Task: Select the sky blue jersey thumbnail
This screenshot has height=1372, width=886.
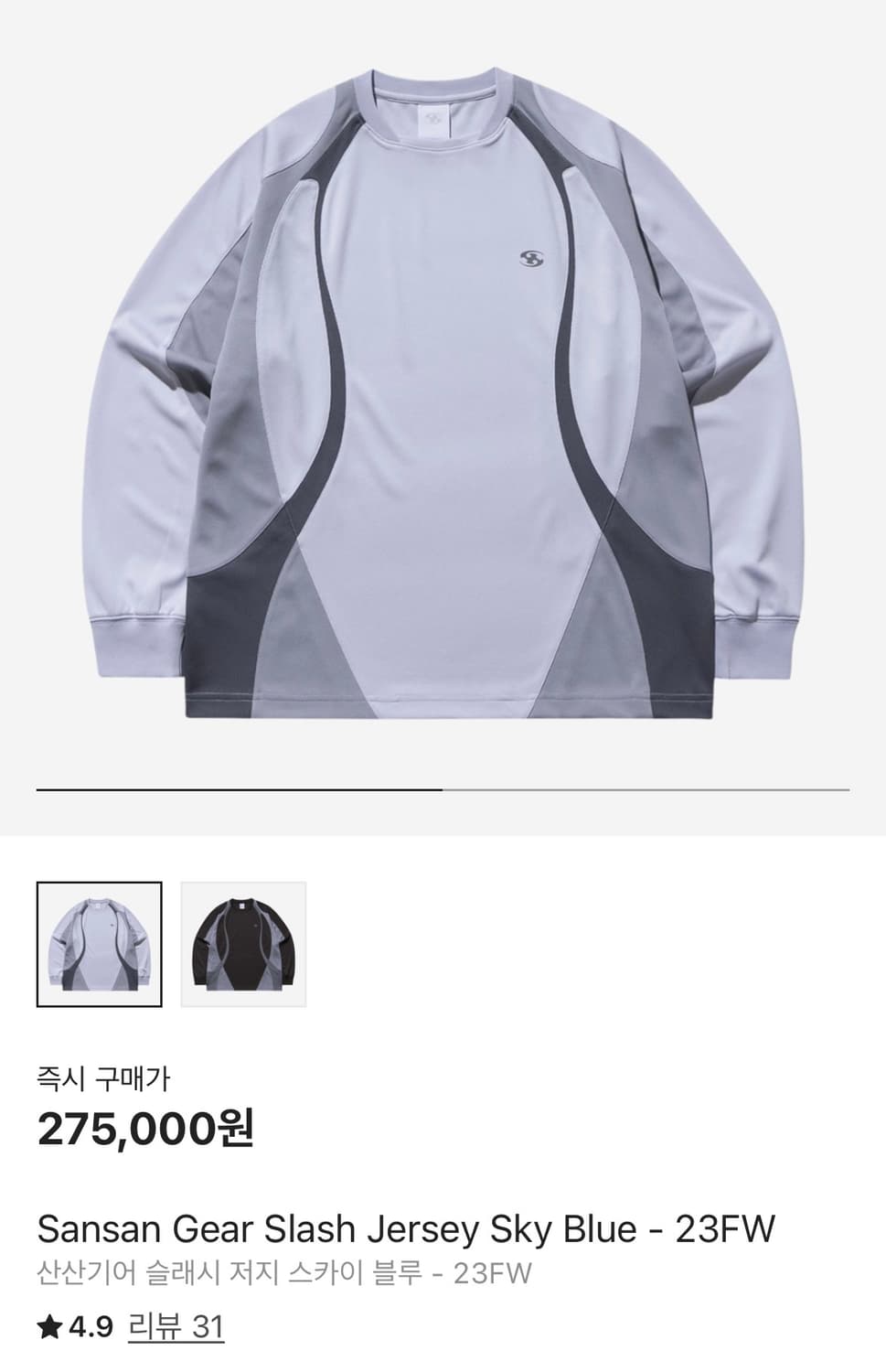Action: tap(99, 944)
